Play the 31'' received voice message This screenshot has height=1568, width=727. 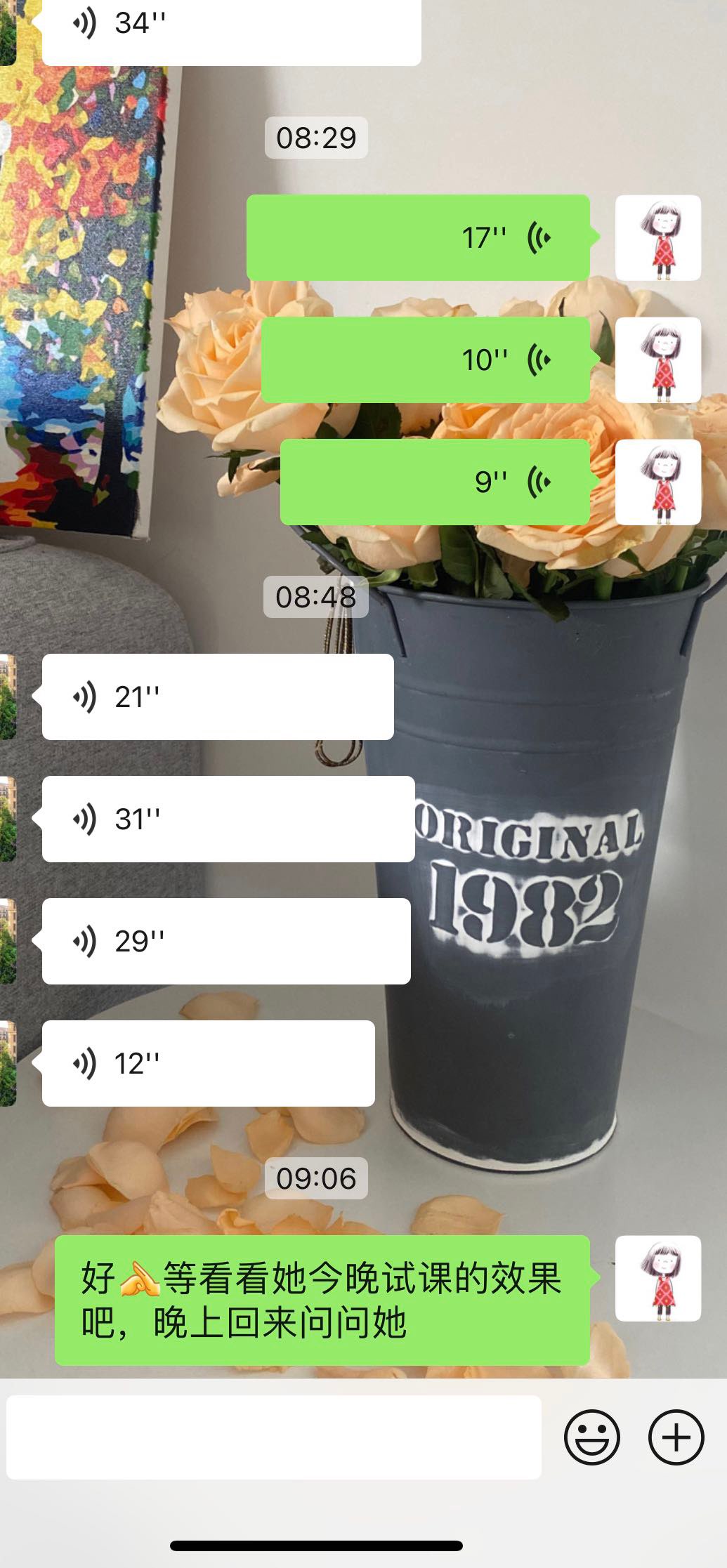click(228, 819)
